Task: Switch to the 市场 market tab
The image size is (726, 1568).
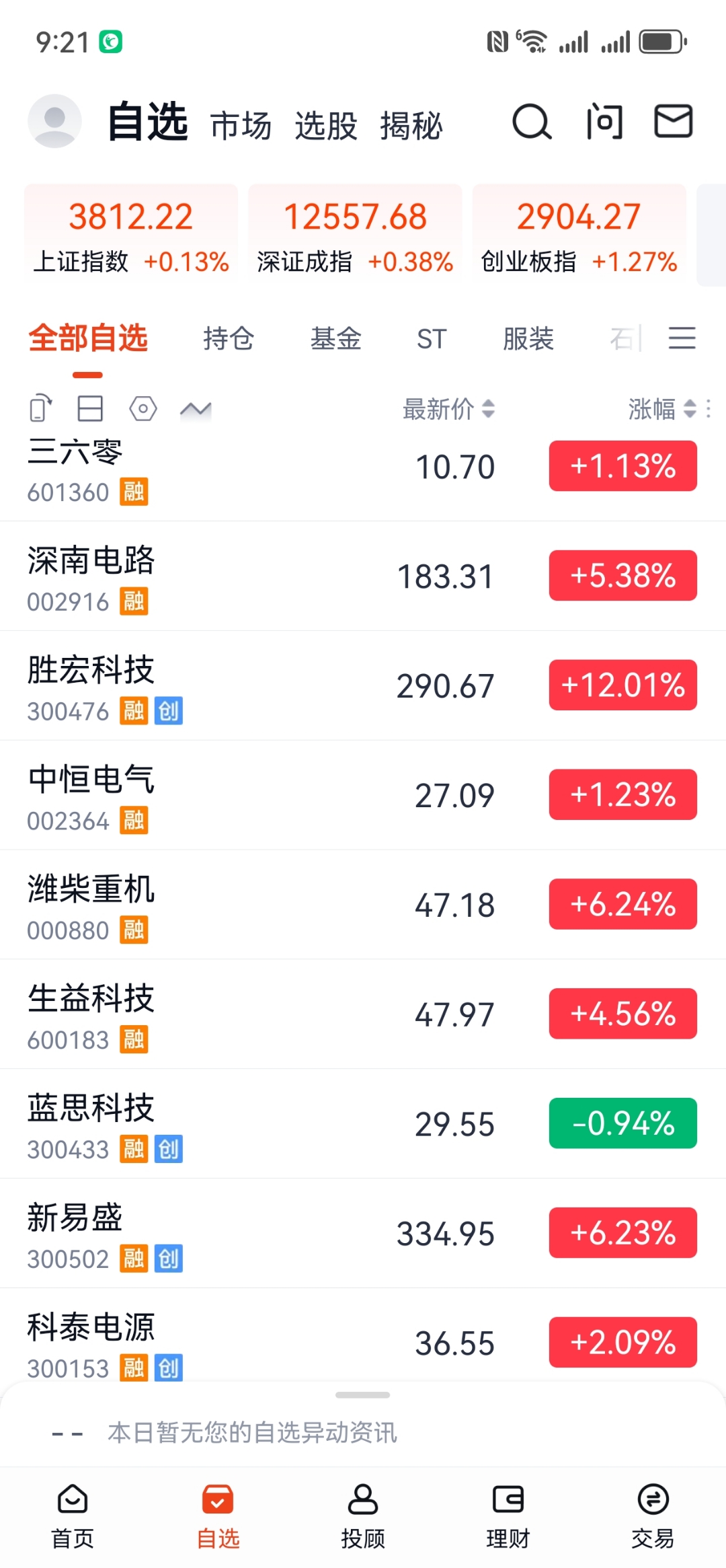Action: [241, 124]
